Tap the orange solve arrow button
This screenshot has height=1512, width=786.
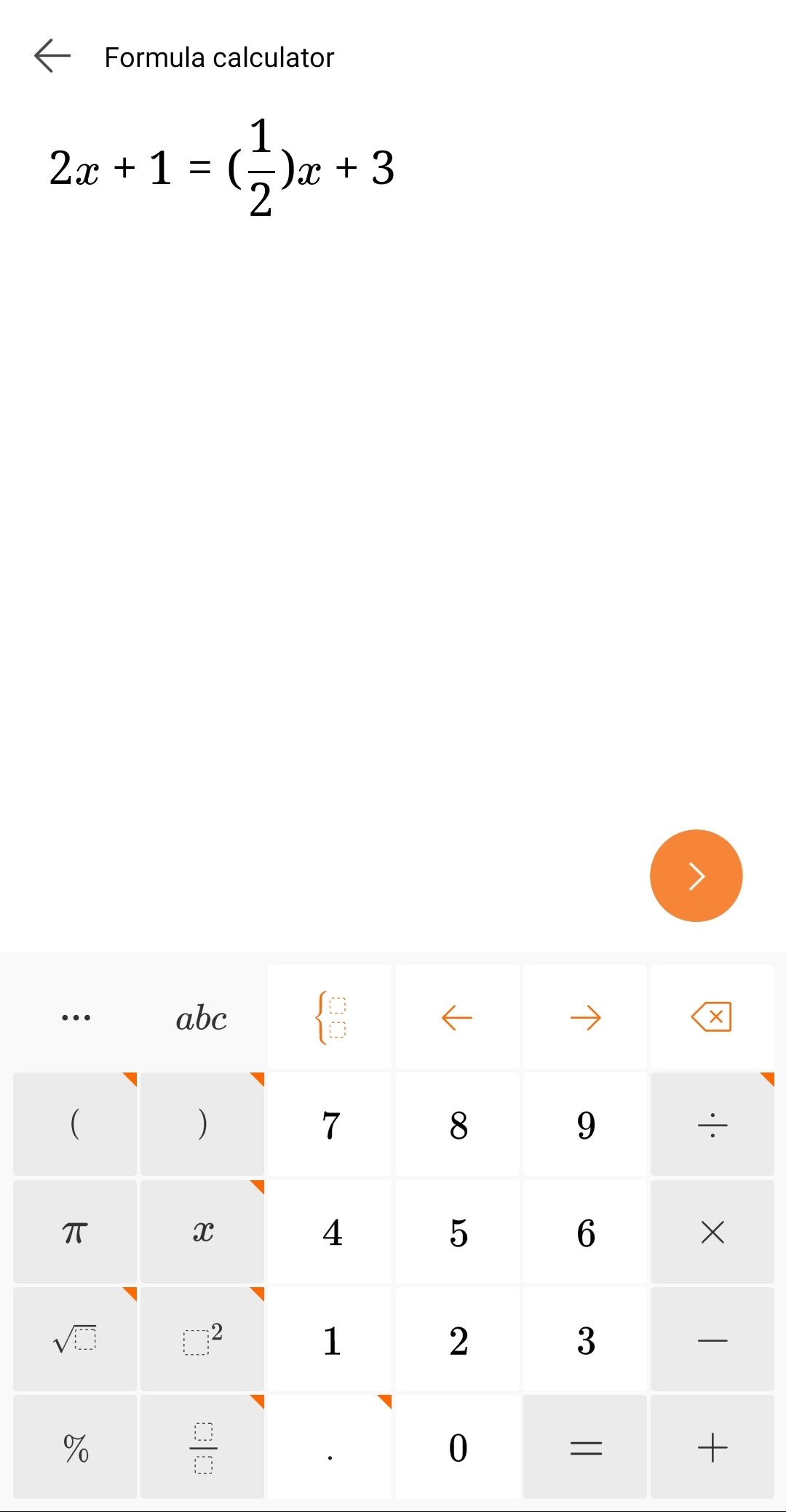[696, 875]
